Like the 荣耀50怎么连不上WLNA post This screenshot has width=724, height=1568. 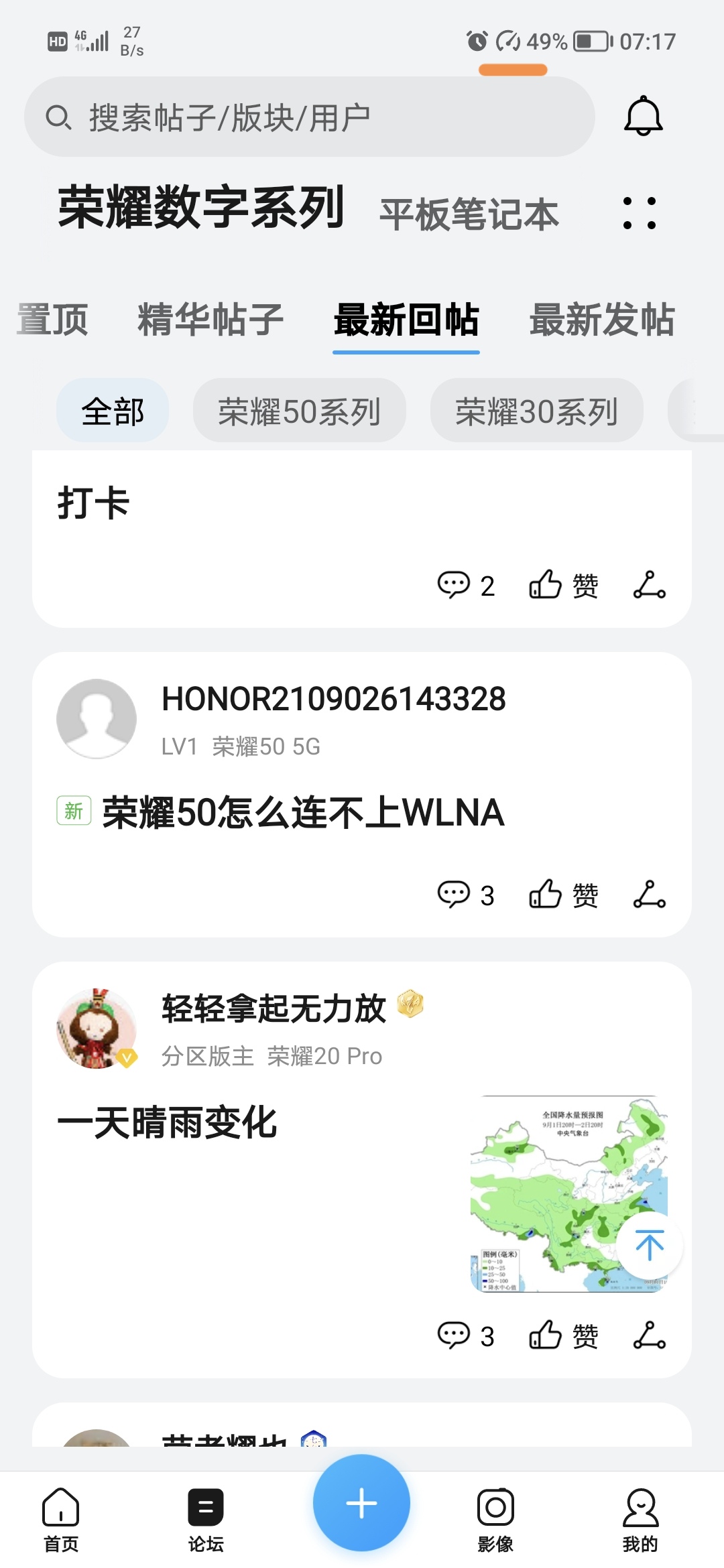(564, 895)
